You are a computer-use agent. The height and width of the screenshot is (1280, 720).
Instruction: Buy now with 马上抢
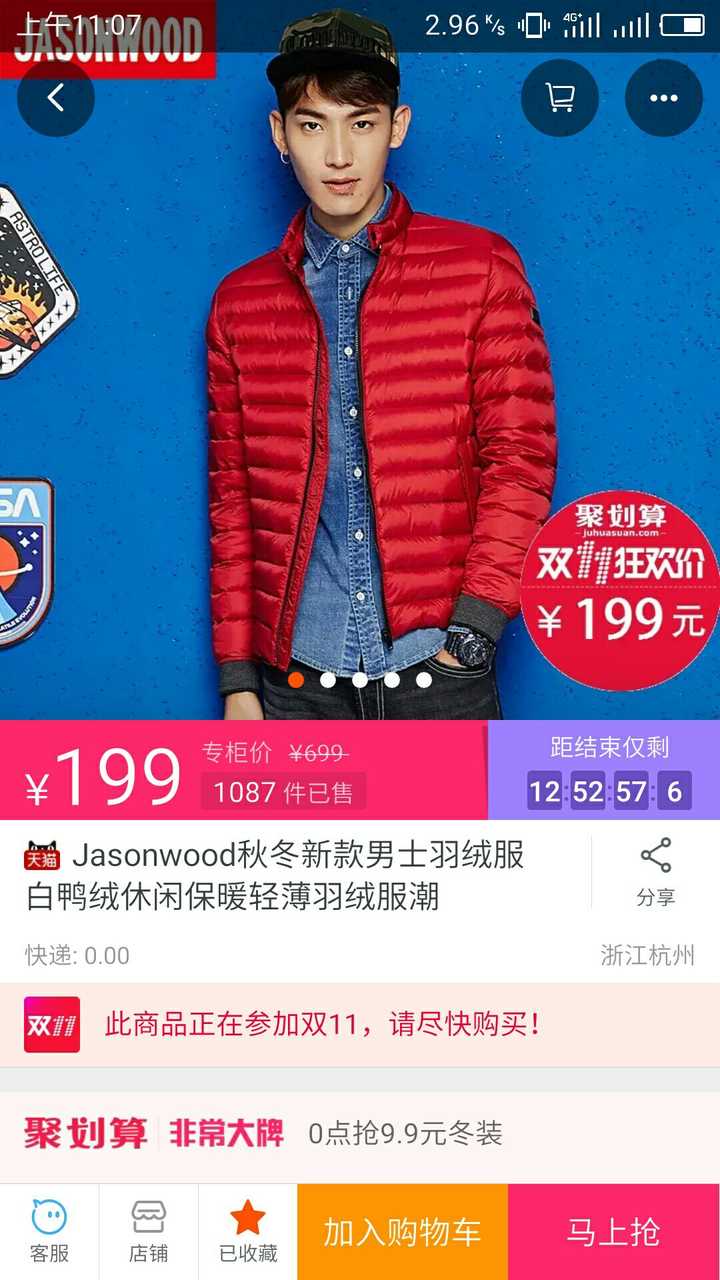[x=614, y=1232]
